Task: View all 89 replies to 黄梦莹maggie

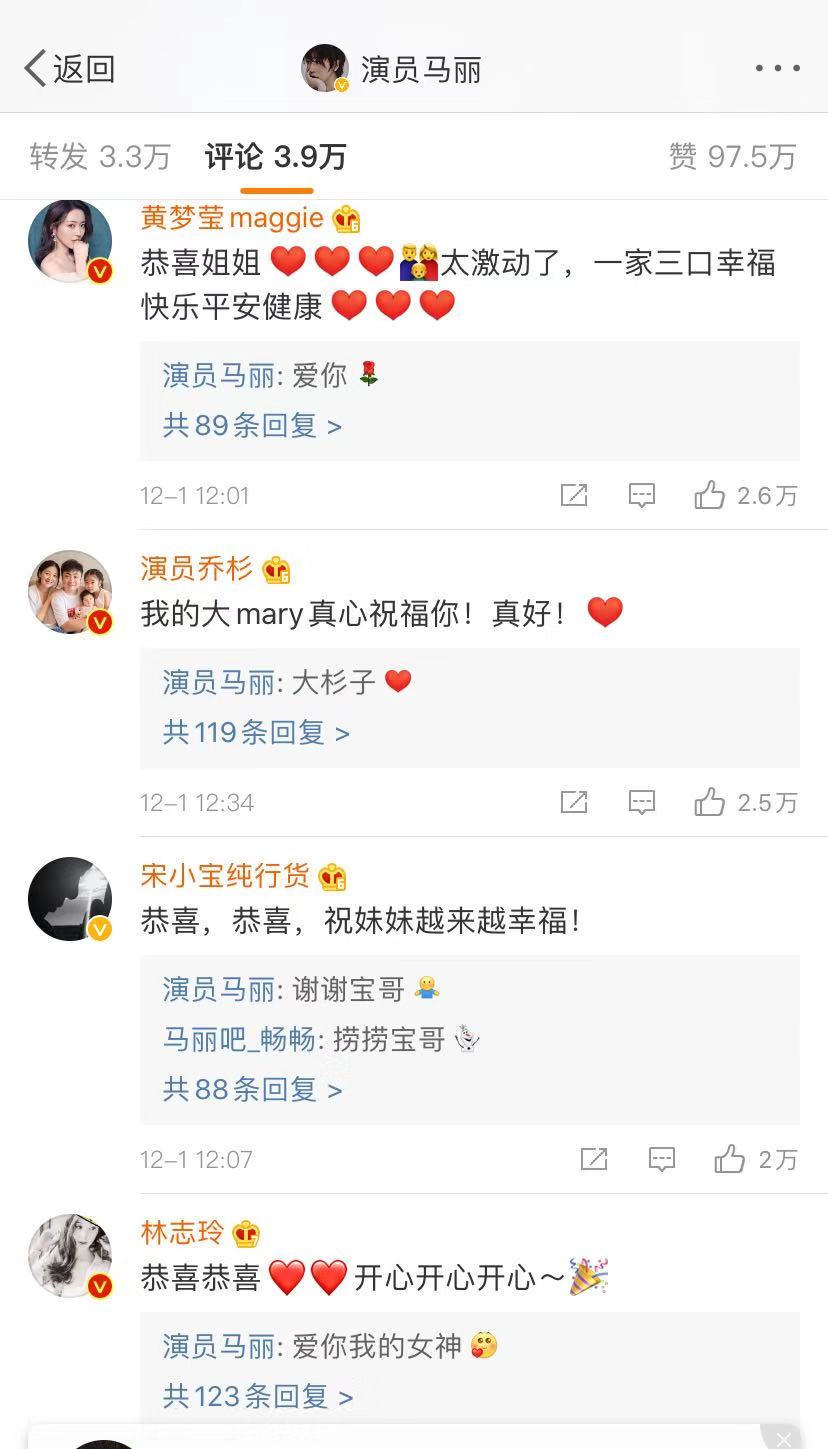Action: pyautogui.click(x=252, y=426)
